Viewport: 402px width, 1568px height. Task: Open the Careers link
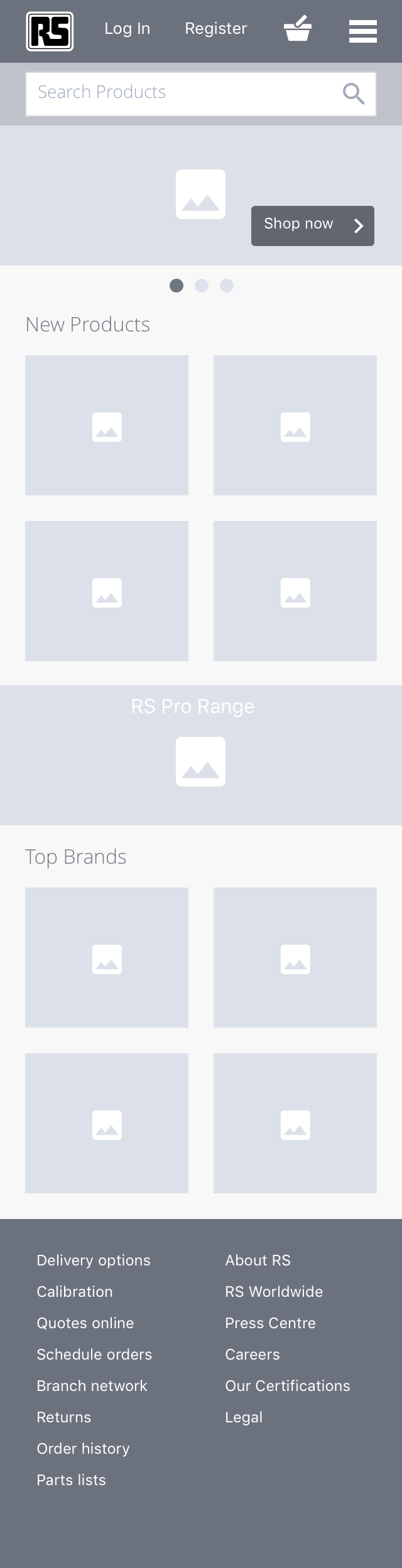[252, 1354]
